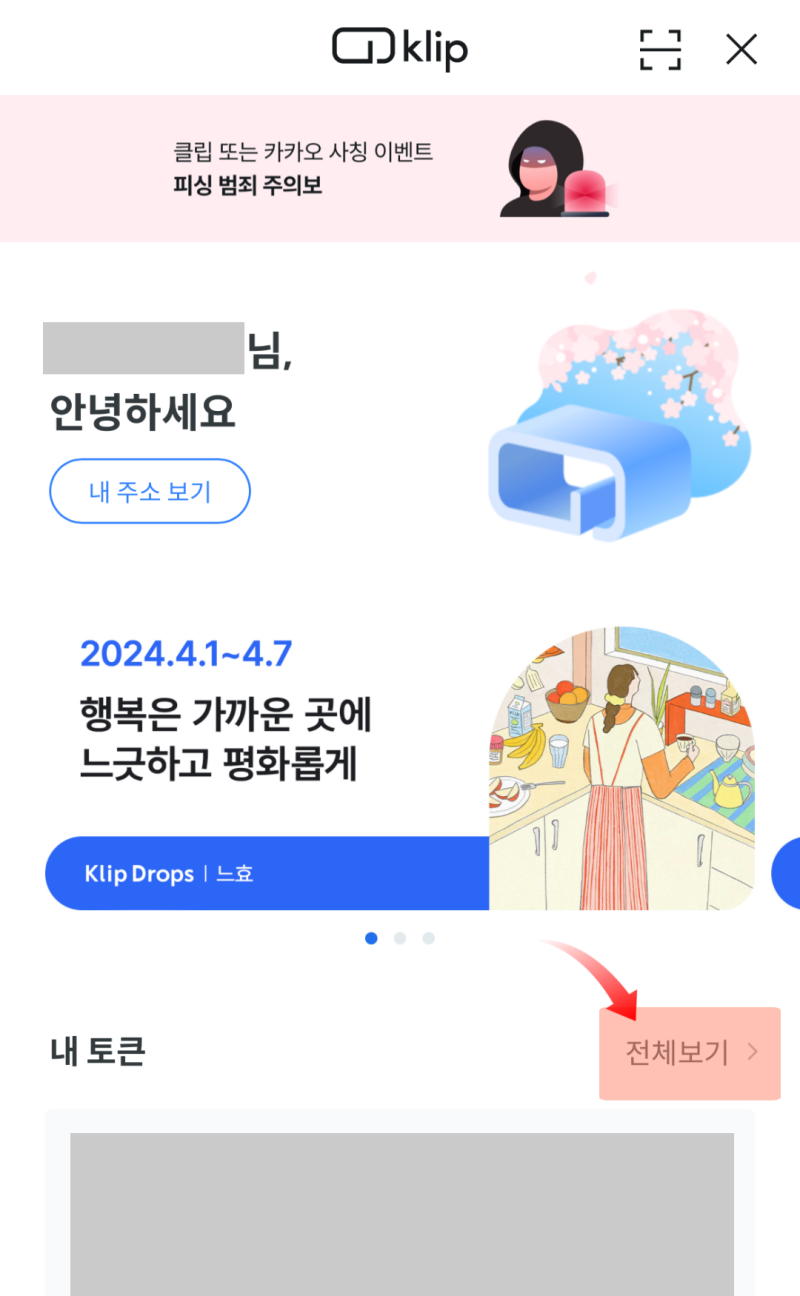The height and width of the screenshot is (1296, 800).
Task: Tap the partial blue button on banner edge
Action: [x=790, y=873]
